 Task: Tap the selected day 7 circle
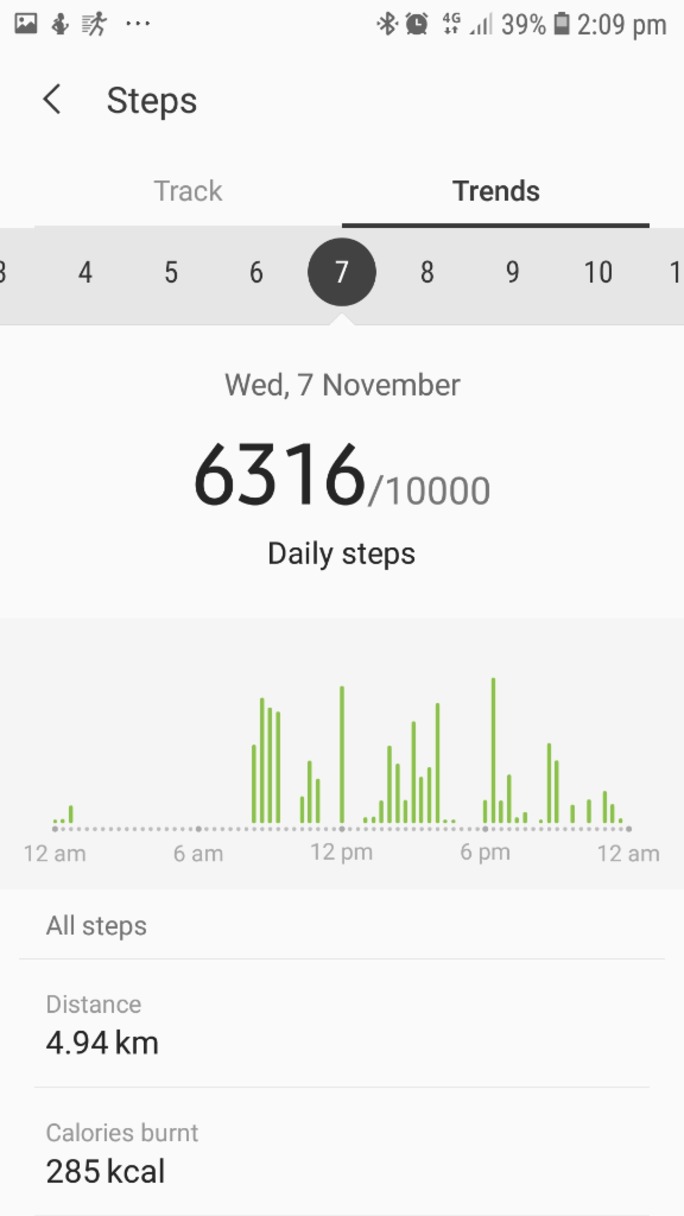point(342,272)
